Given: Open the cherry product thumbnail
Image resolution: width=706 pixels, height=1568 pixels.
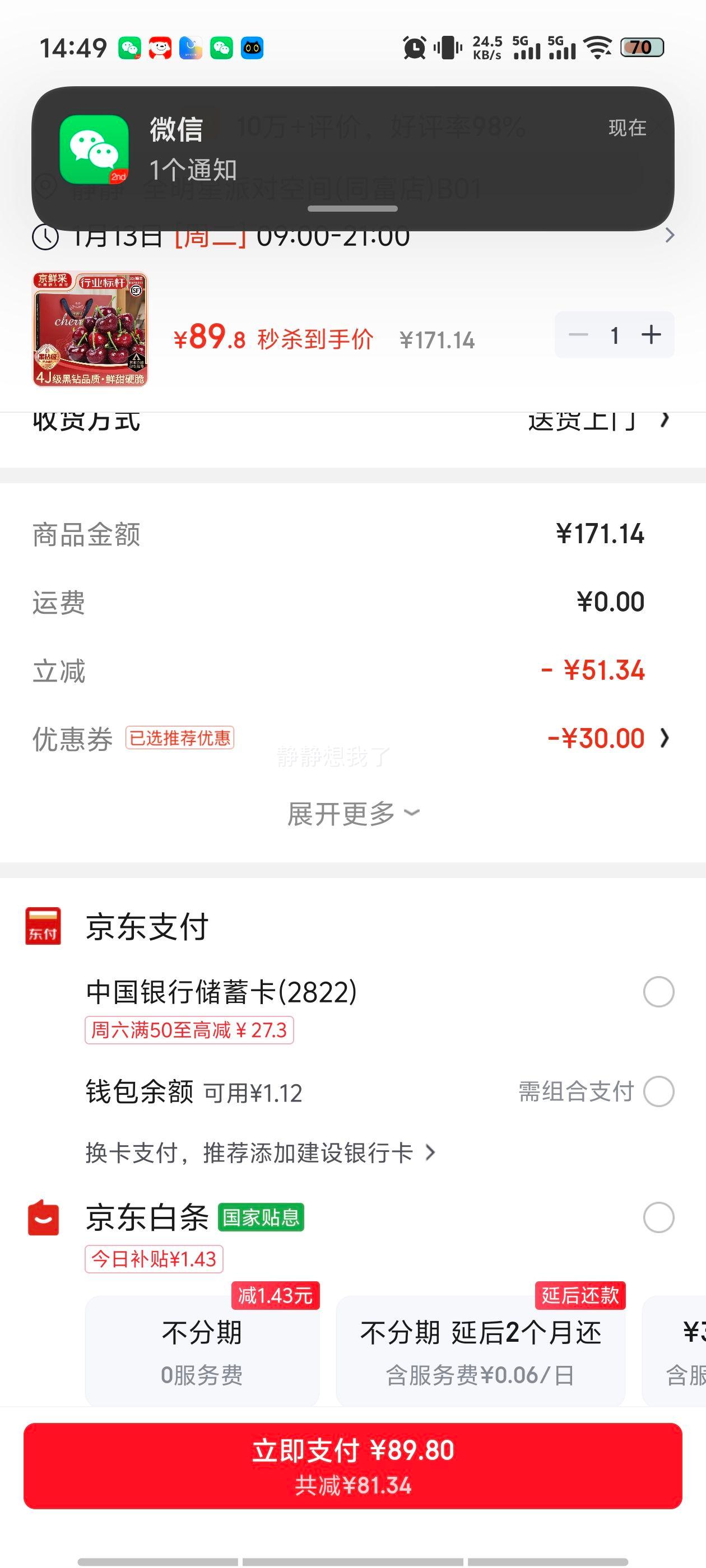Looking at the screenshot, I should (90, 329).
